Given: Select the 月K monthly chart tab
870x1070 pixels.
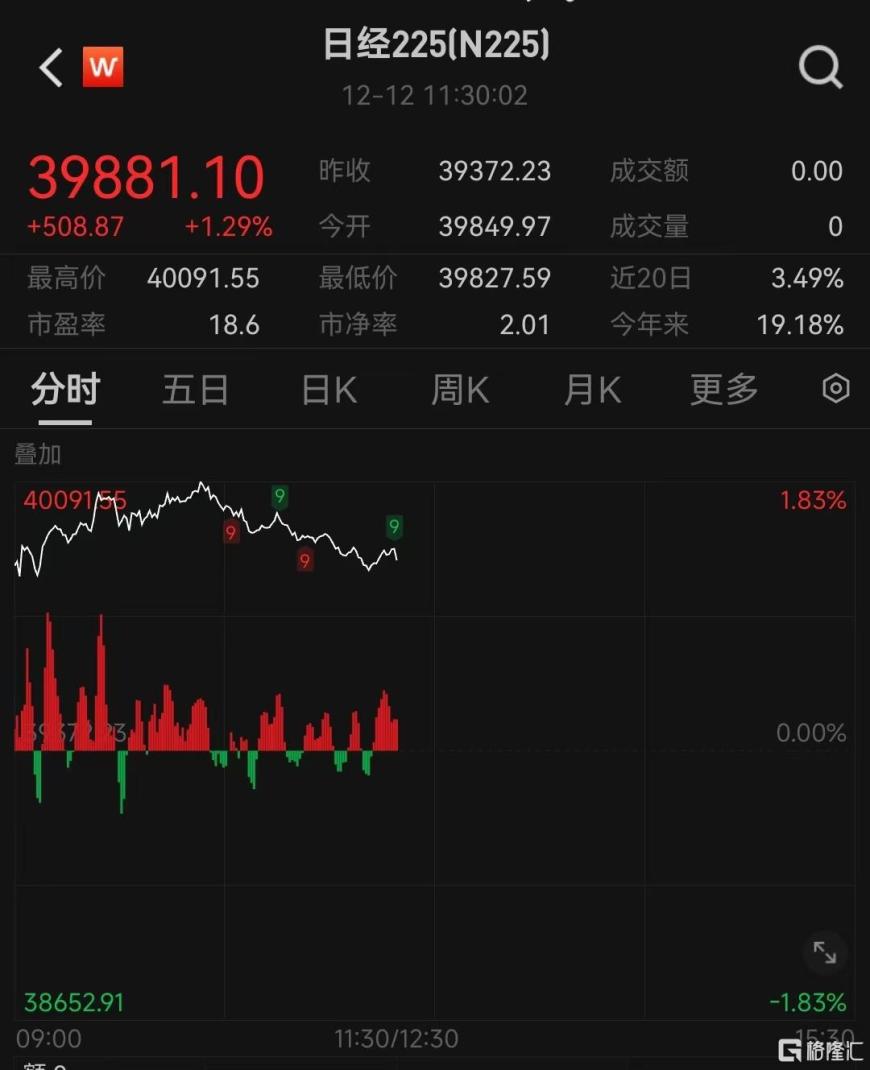Looking at the screenshot, I should (591, 390).
